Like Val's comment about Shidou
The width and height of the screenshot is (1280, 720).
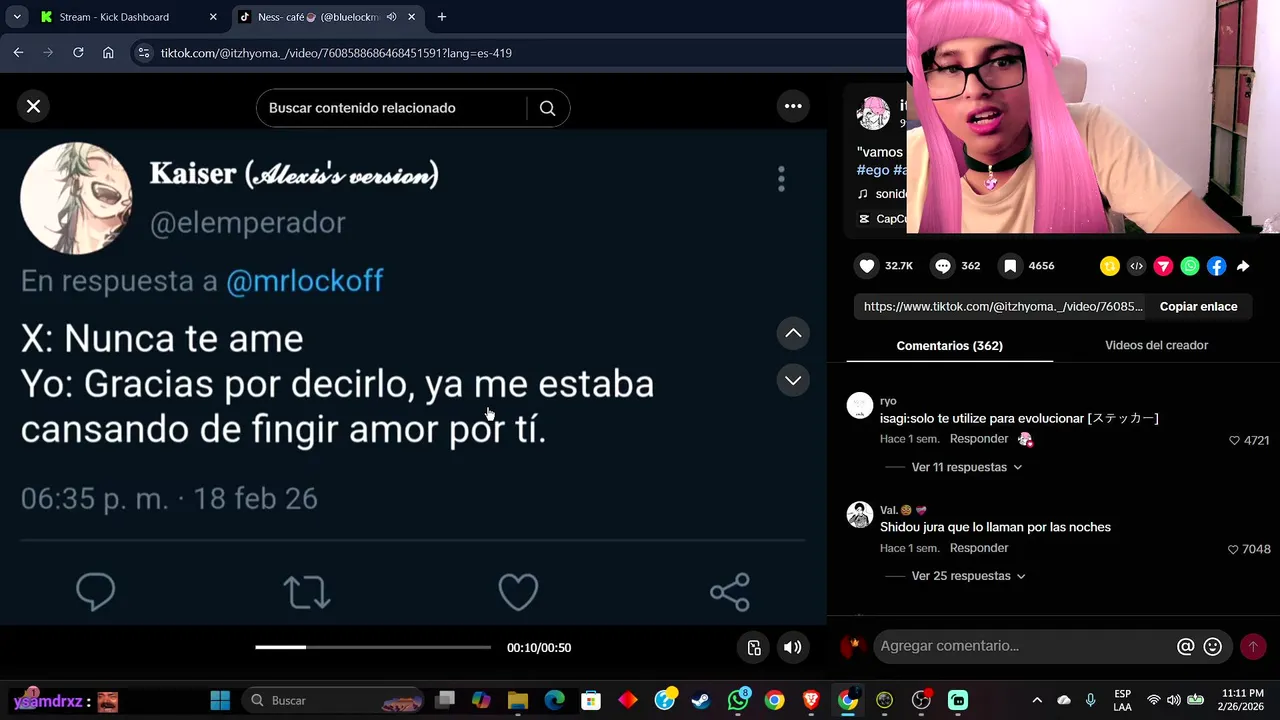tap(1233, 549)
